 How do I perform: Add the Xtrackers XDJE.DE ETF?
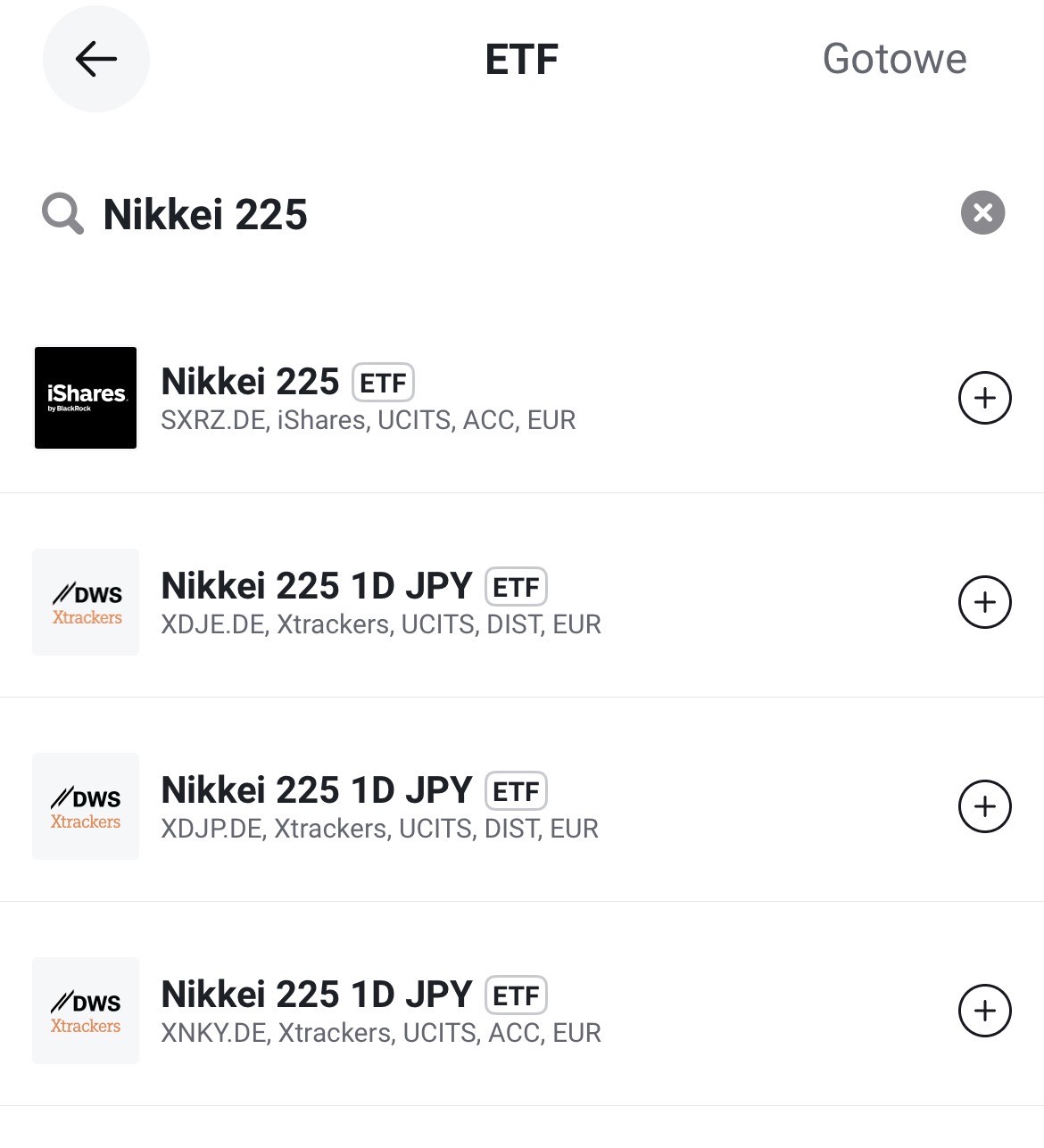[984, 602]
